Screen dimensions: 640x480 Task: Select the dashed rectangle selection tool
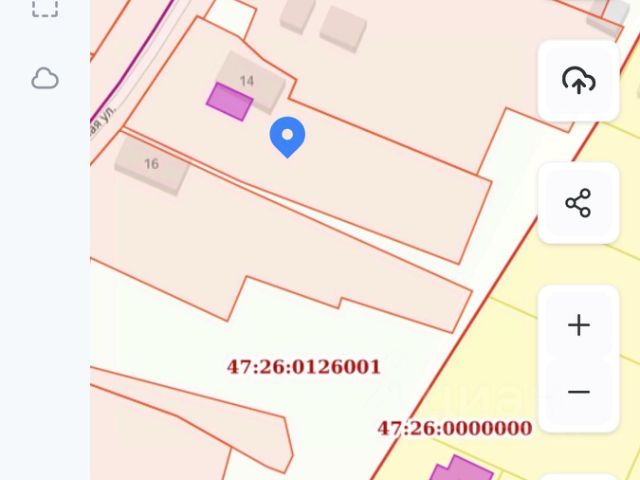coord(45,8)
